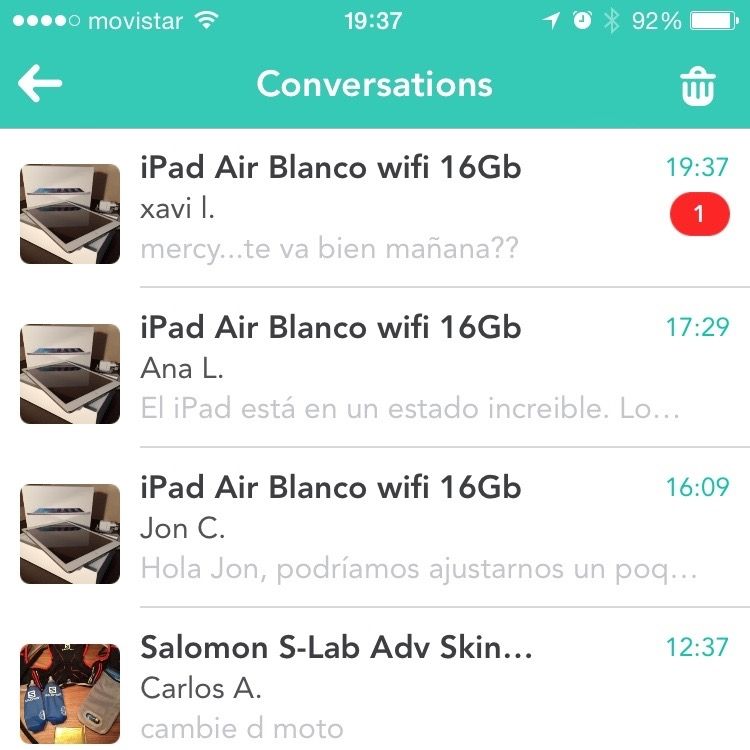Go back using the arrow icon
This screenshot has height=750, width=750.
coord(40,85)
